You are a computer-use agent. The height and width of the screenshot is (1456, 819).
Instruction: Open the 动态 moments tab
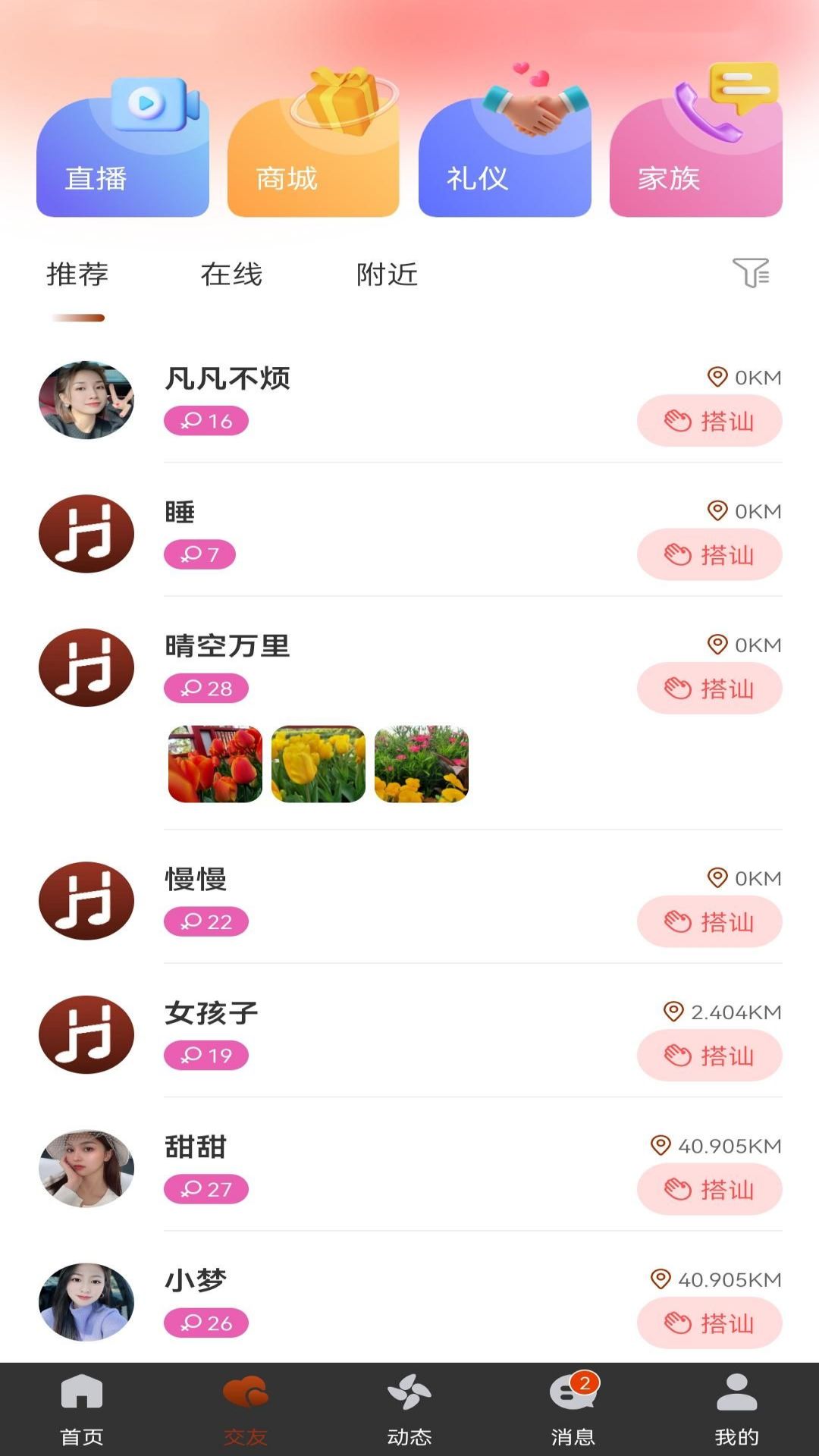click(409, 1409)
